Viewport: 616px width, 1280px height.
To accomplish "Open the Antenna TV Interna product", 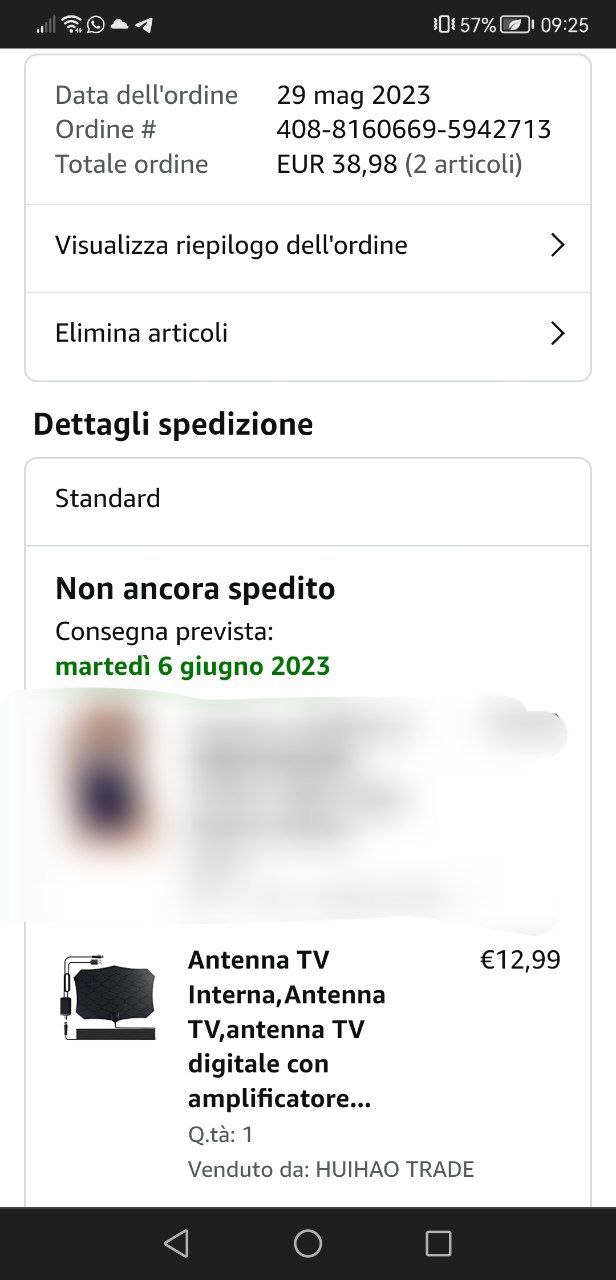I will click(285, 1029).
